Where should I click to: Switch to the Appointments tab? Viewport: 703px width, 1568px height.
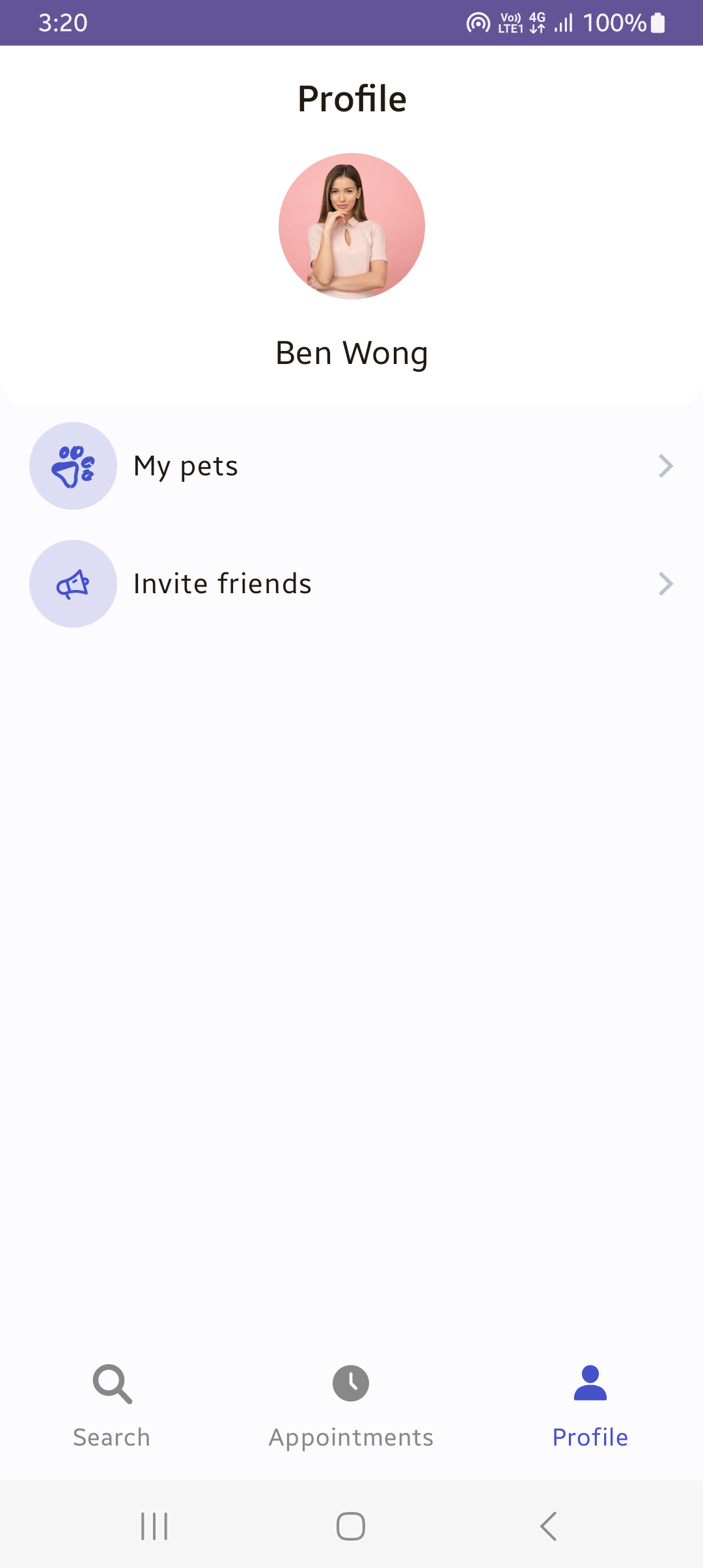tap(350, 1436)
